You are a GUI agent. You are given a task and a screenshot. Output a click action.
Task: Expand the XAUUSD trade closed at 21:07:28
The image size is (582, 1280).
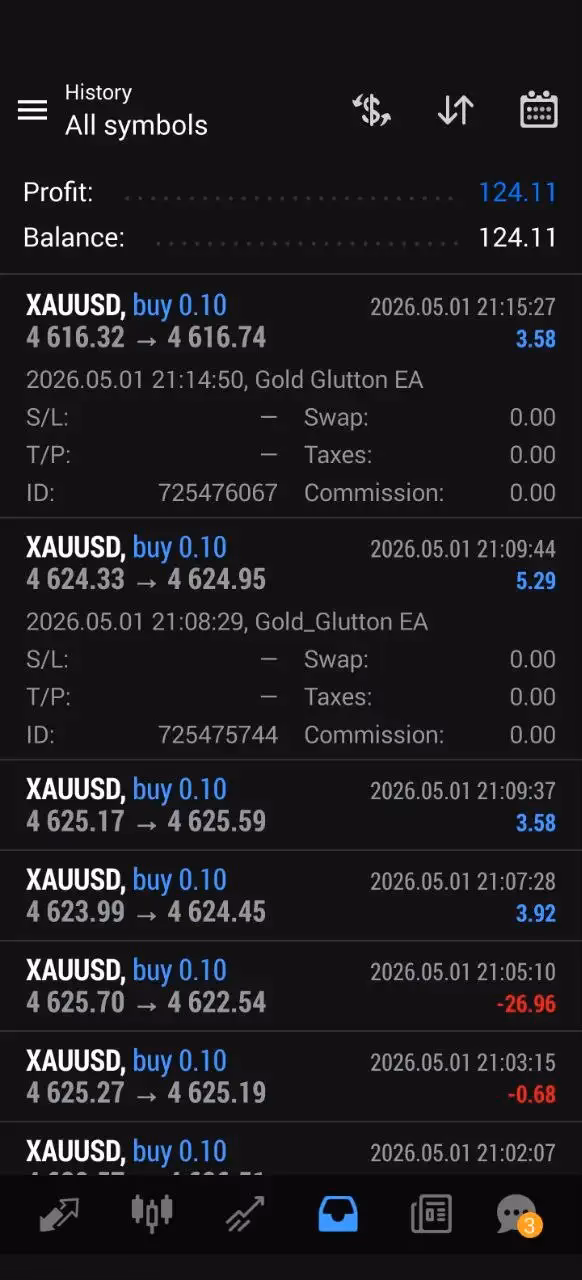pyautogui.click(x=291, y=896)
